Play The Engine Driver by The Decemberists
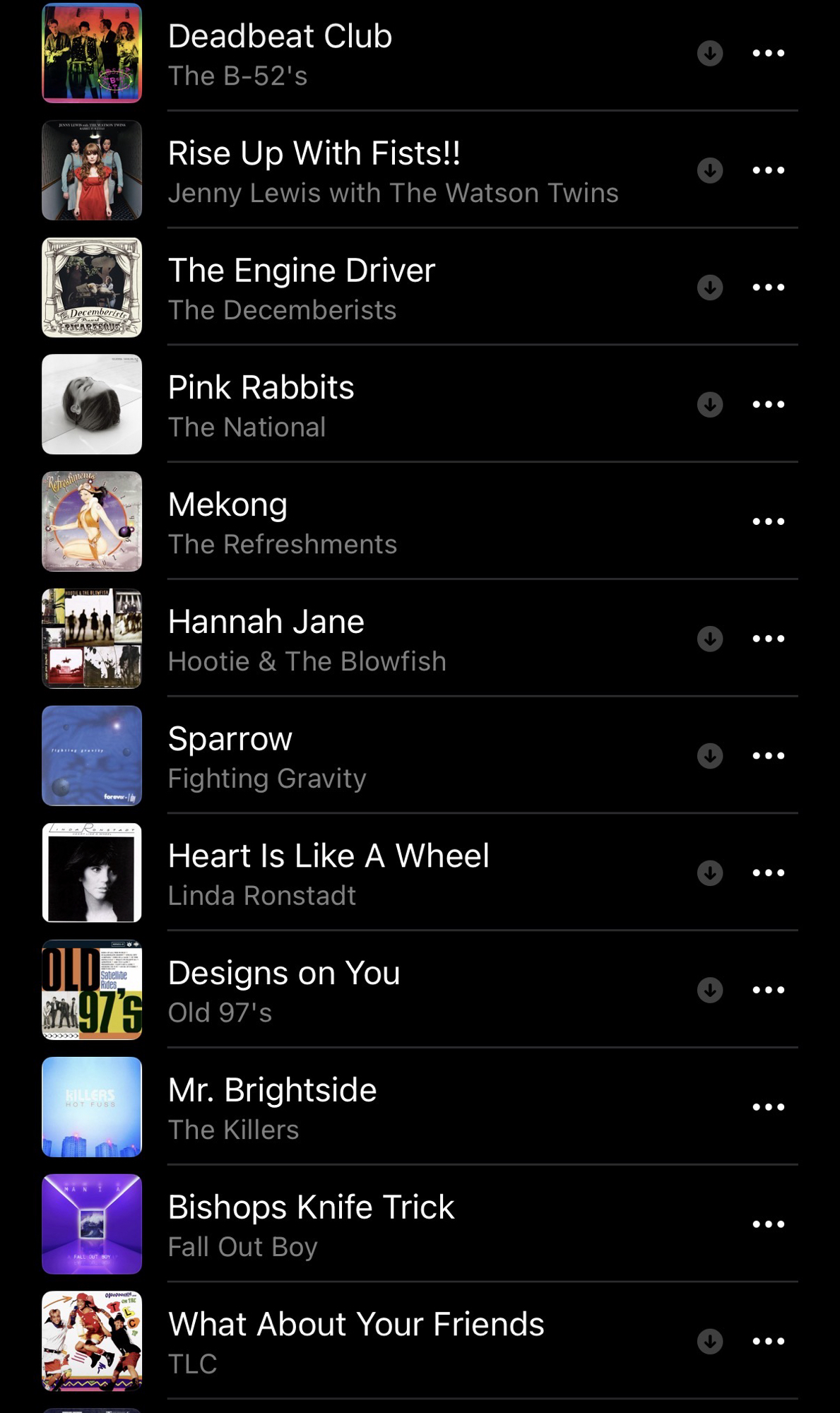 302,271
